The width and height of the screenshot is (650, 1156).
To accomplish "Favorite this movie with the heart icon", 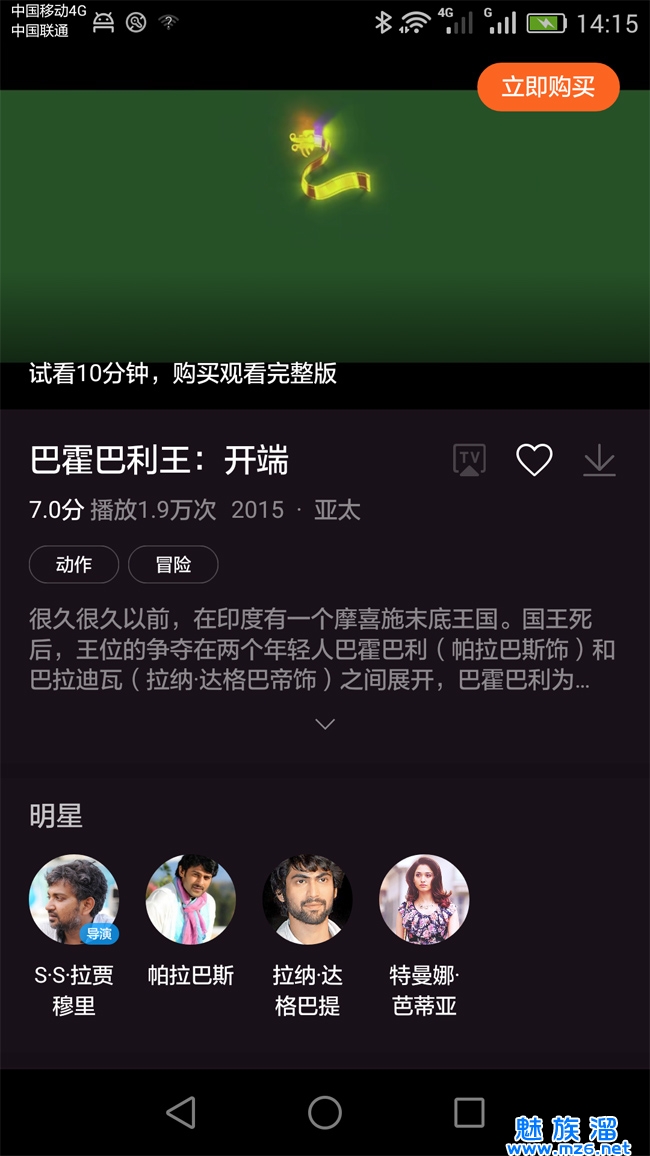I will 534,460.
